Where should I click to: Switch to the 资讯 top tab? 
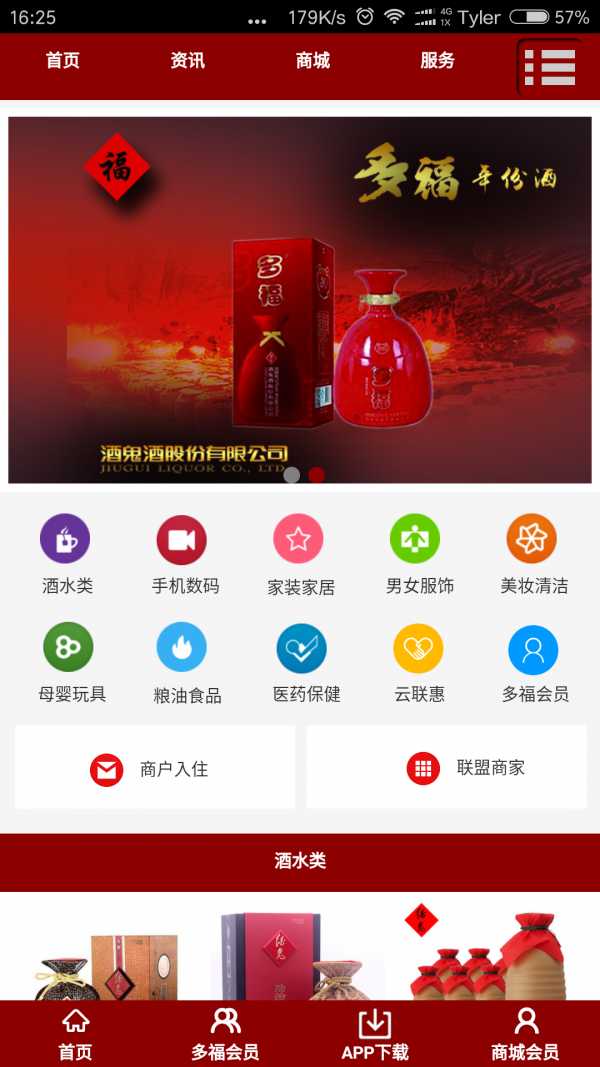(187, 61)
